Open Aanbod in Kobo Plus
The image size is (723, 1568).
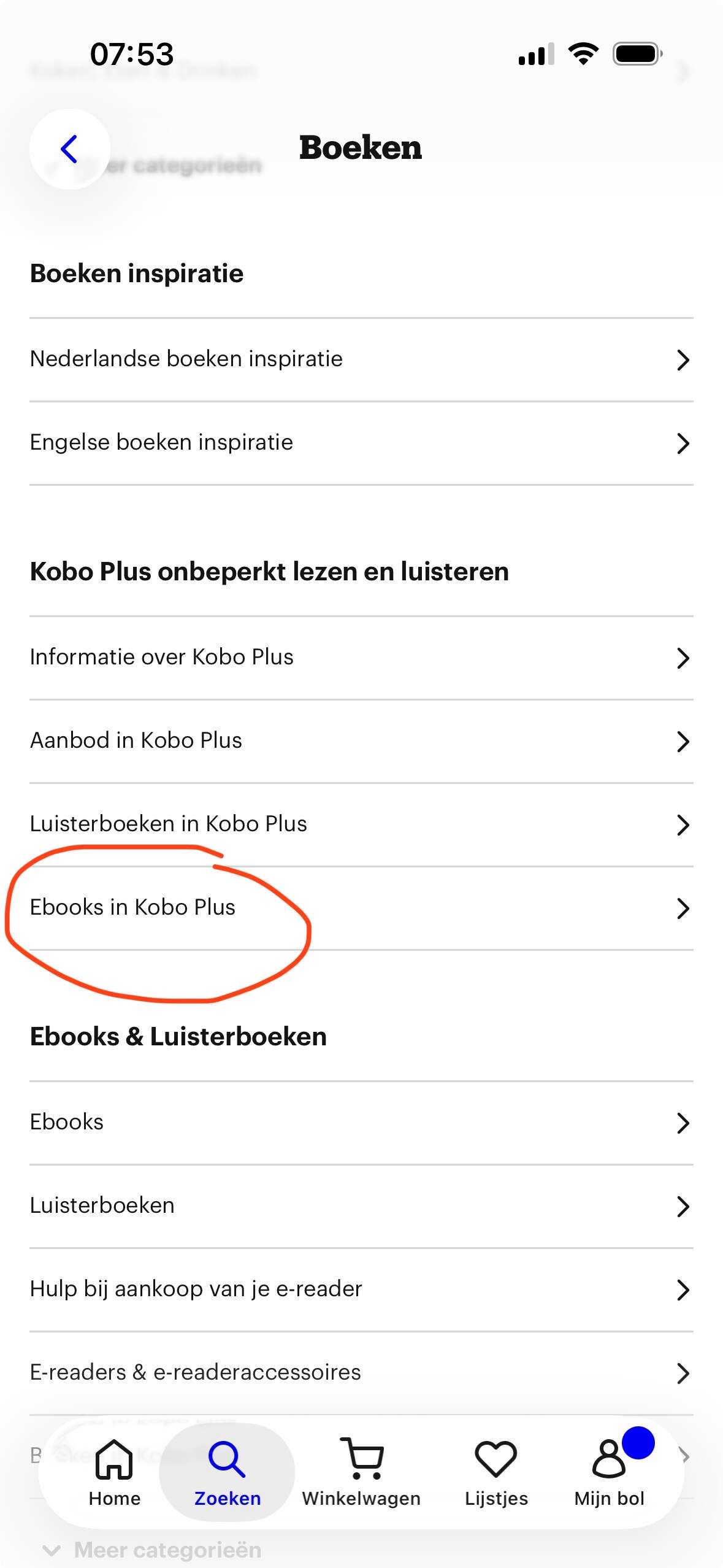coord(361,741)
